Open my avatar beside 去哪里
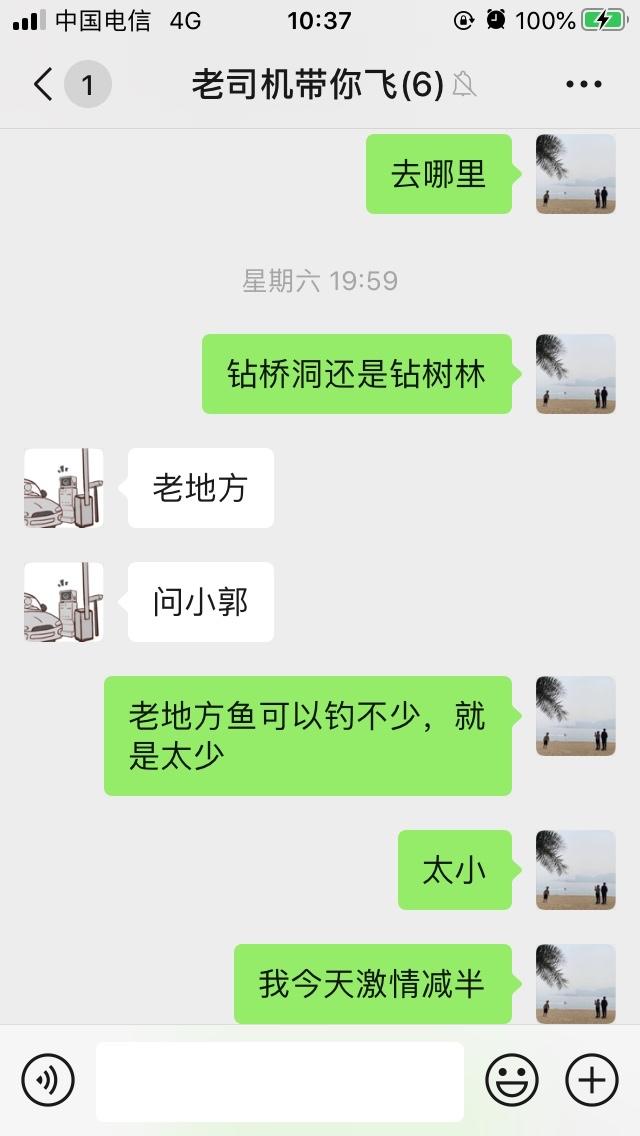This screenshot has width=640, height=1136. [x=575, y=174]
